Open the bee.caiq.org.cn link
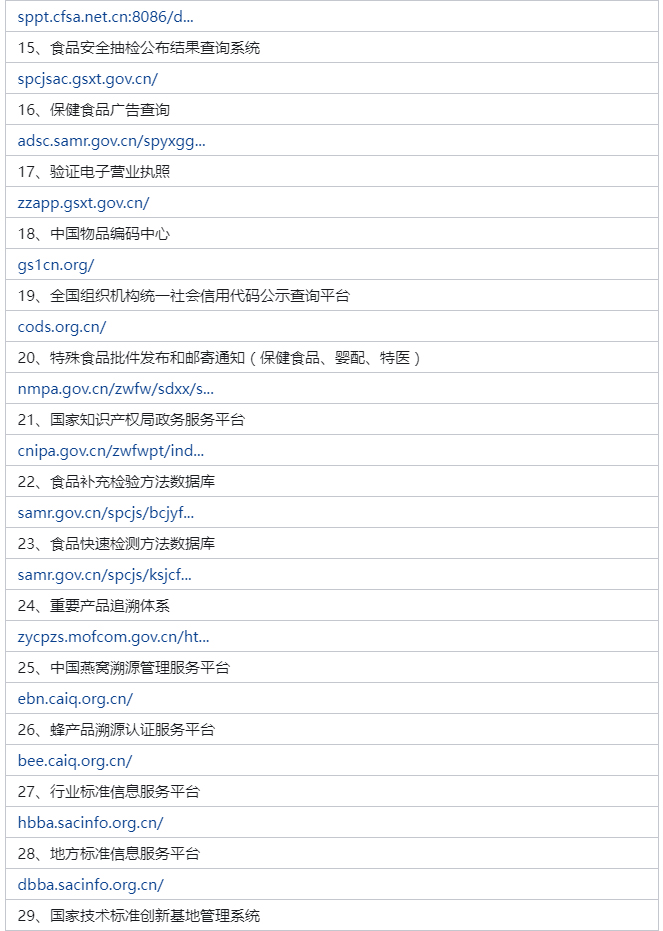Screen dimensions: 663x931 [x=75, y=761]
